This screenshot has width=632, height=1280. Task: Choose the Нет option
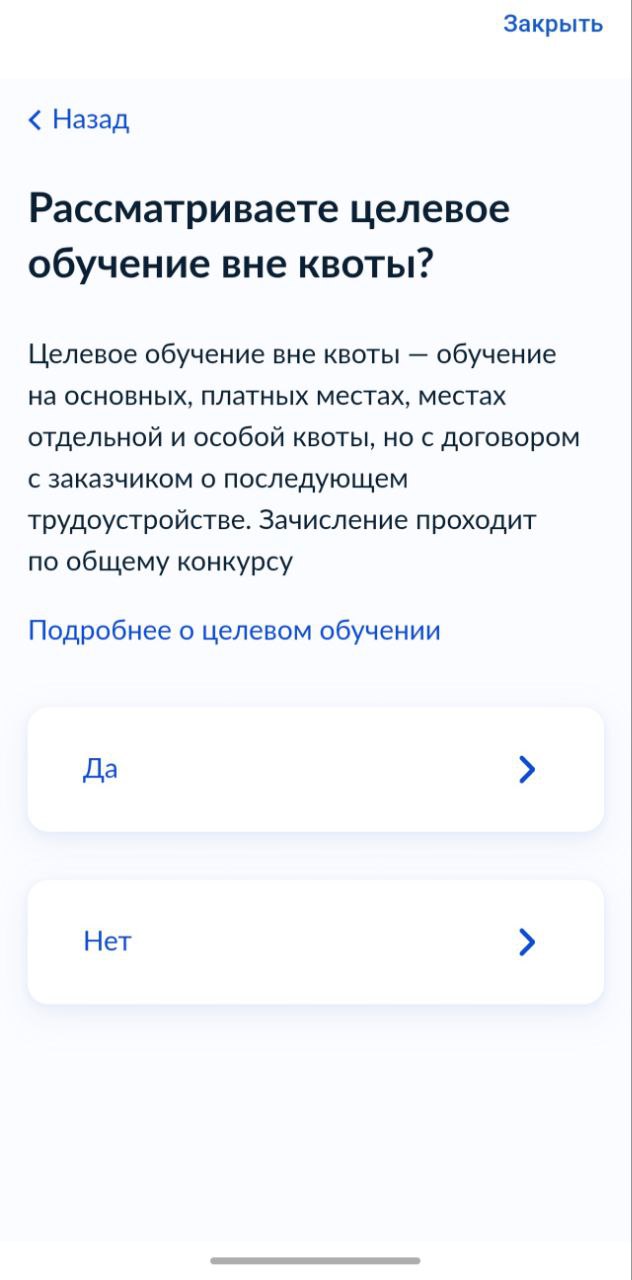pyautogui.click(x=316, y=942)
